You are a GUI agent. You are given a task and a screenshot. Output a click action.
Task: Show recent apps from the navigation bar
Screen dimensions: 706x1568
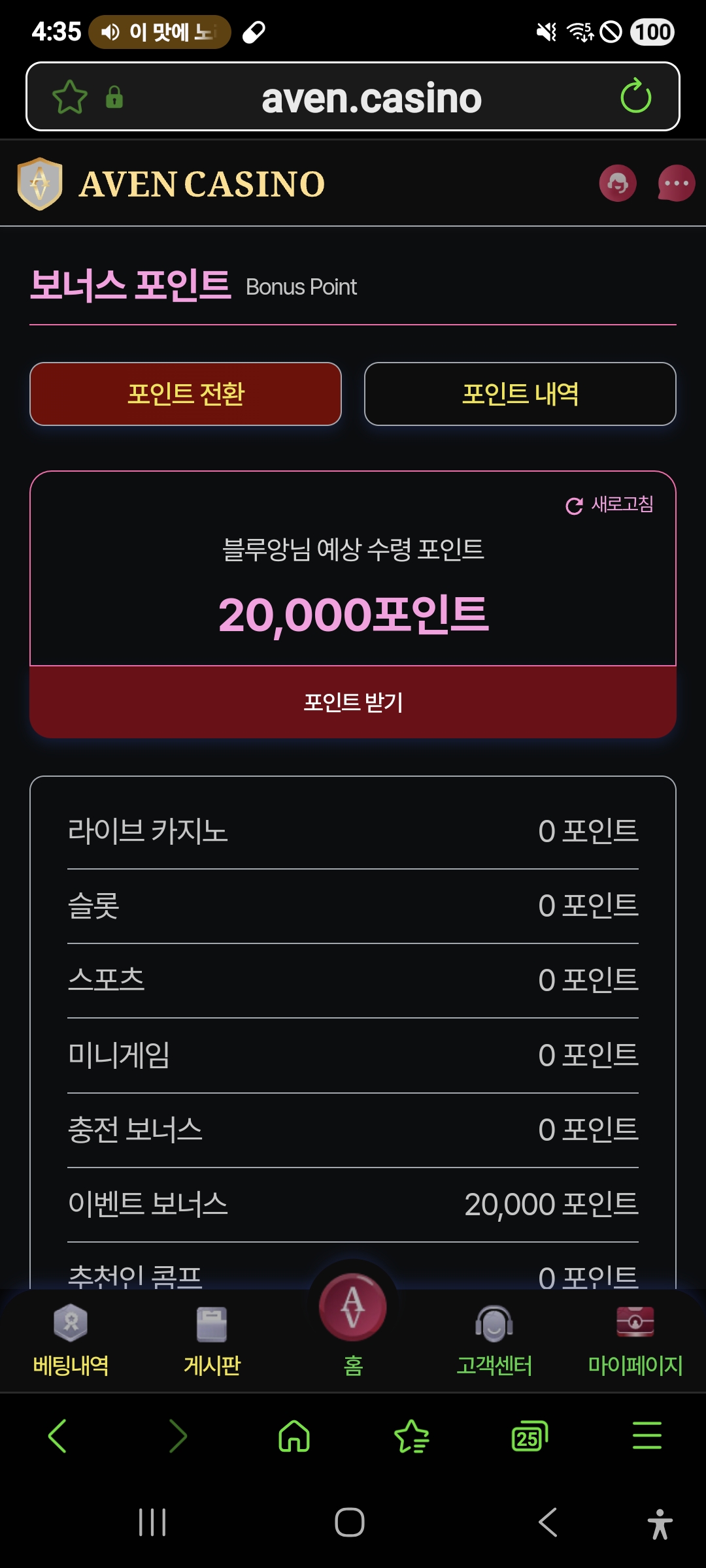tap(152, 1522)
